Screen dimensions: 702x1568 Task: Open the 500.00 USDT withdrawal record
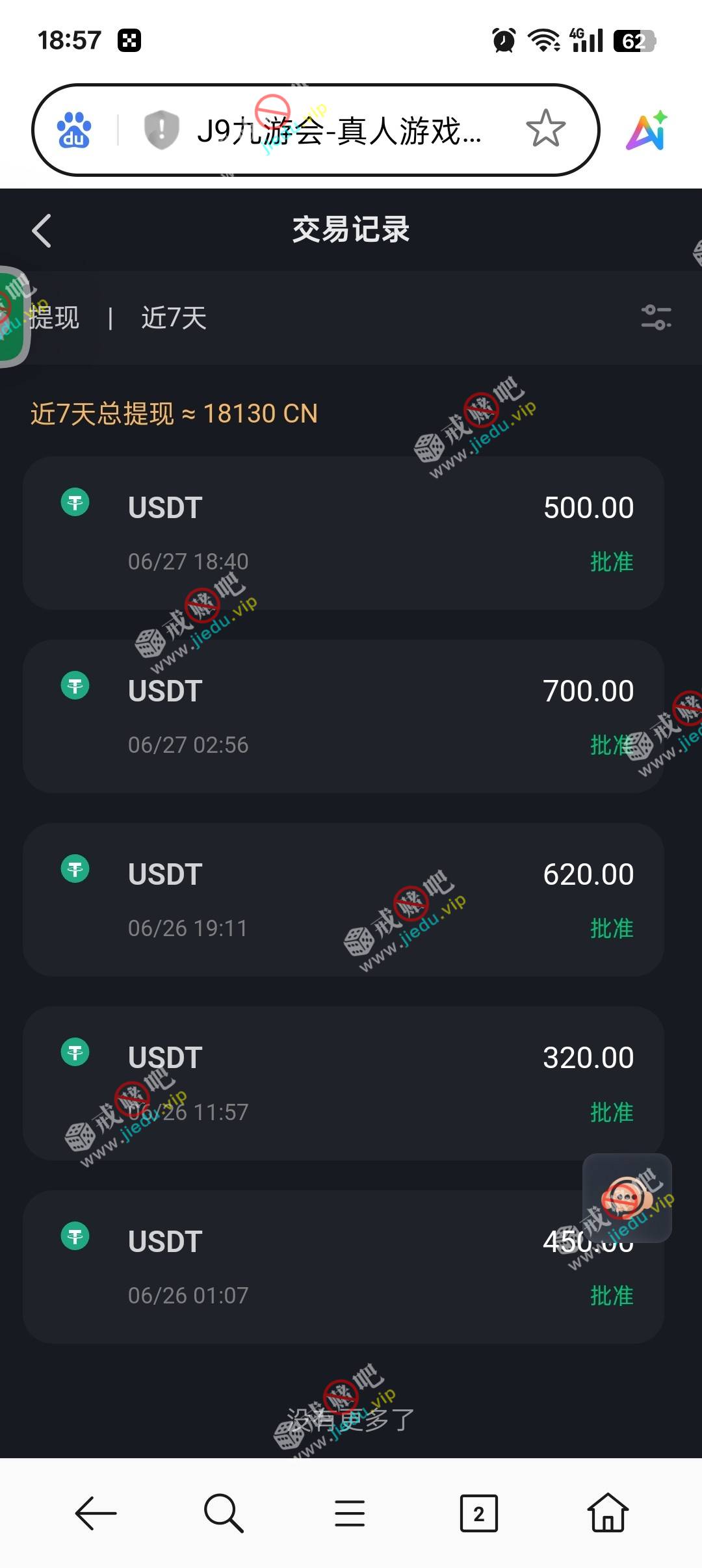coord(343,533)
